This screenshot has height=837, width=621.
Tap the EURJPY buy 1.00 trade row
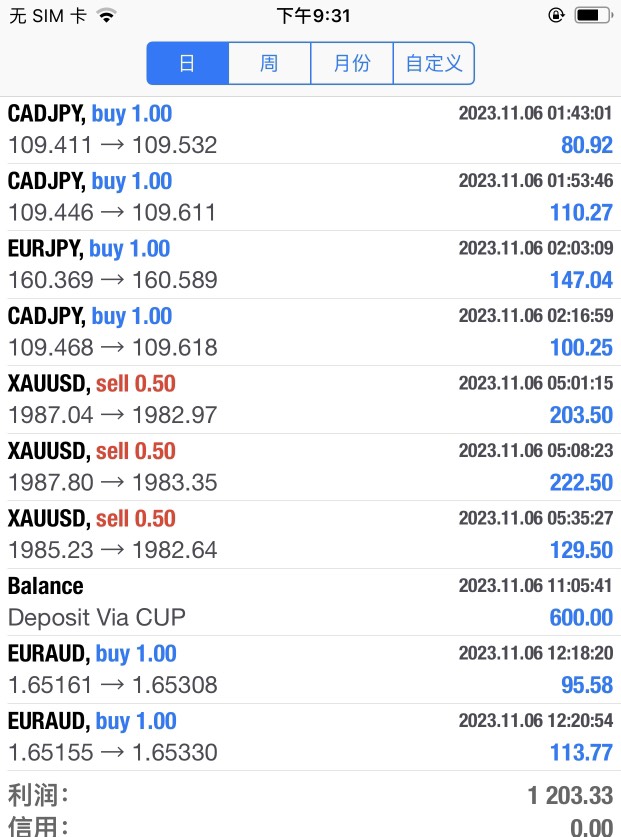[310, 264]
